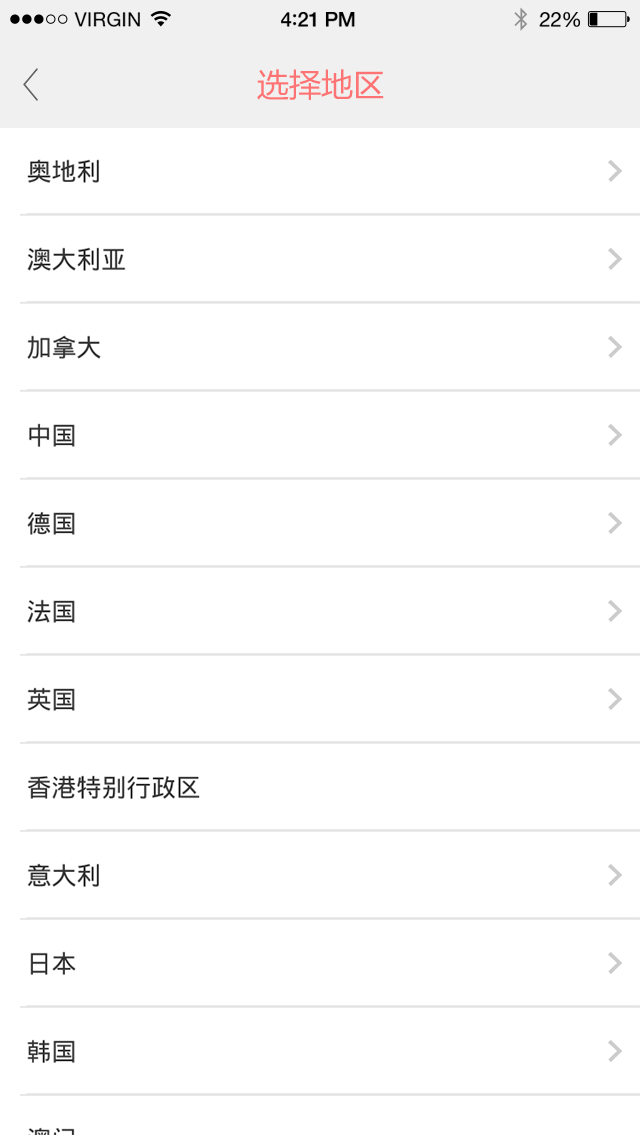
Task: Open the 英国 region entry
Action: pos(320,699)
